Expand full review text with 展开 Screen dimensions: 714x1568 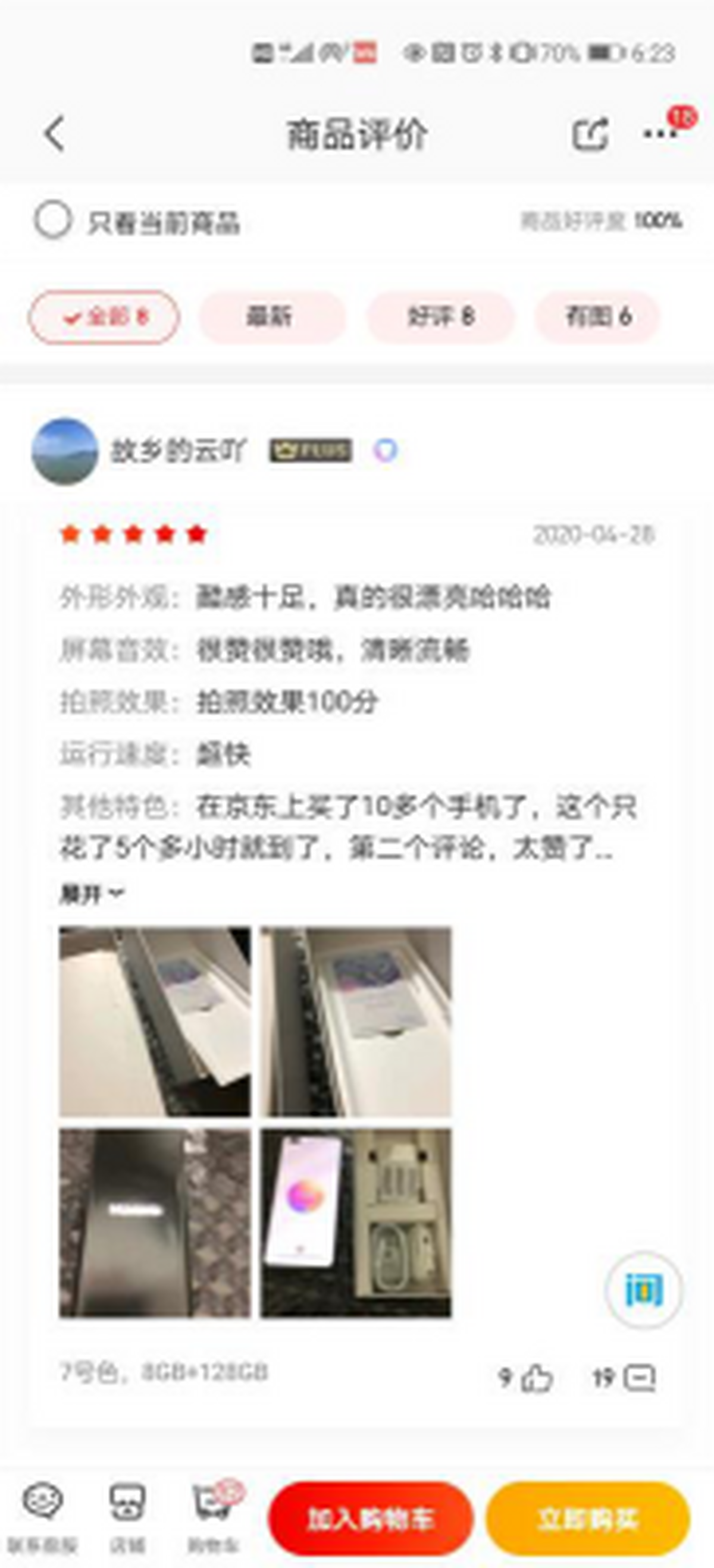[x=91, y=894]
